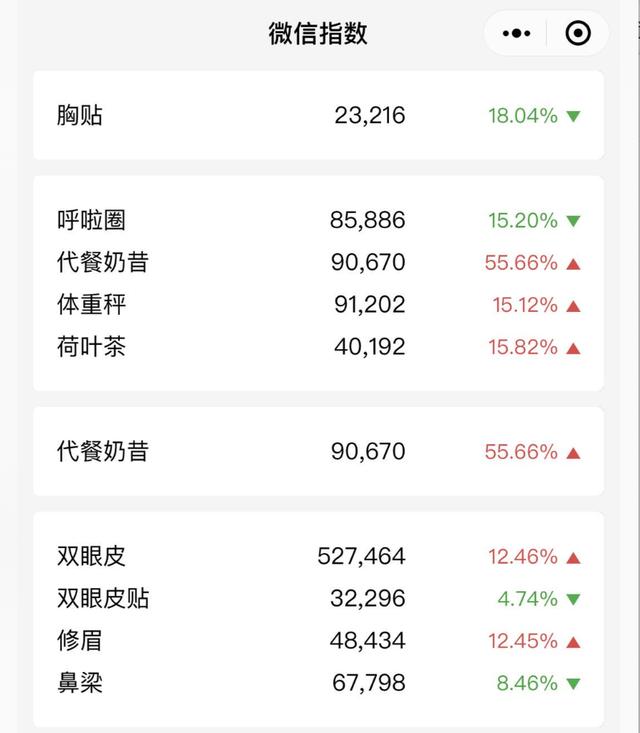Image resolution: width=640 pixels, height=733 pixels.
Task: Close the 微信指数 mini program
Action: pyautogui.click(x=578, y=33)
